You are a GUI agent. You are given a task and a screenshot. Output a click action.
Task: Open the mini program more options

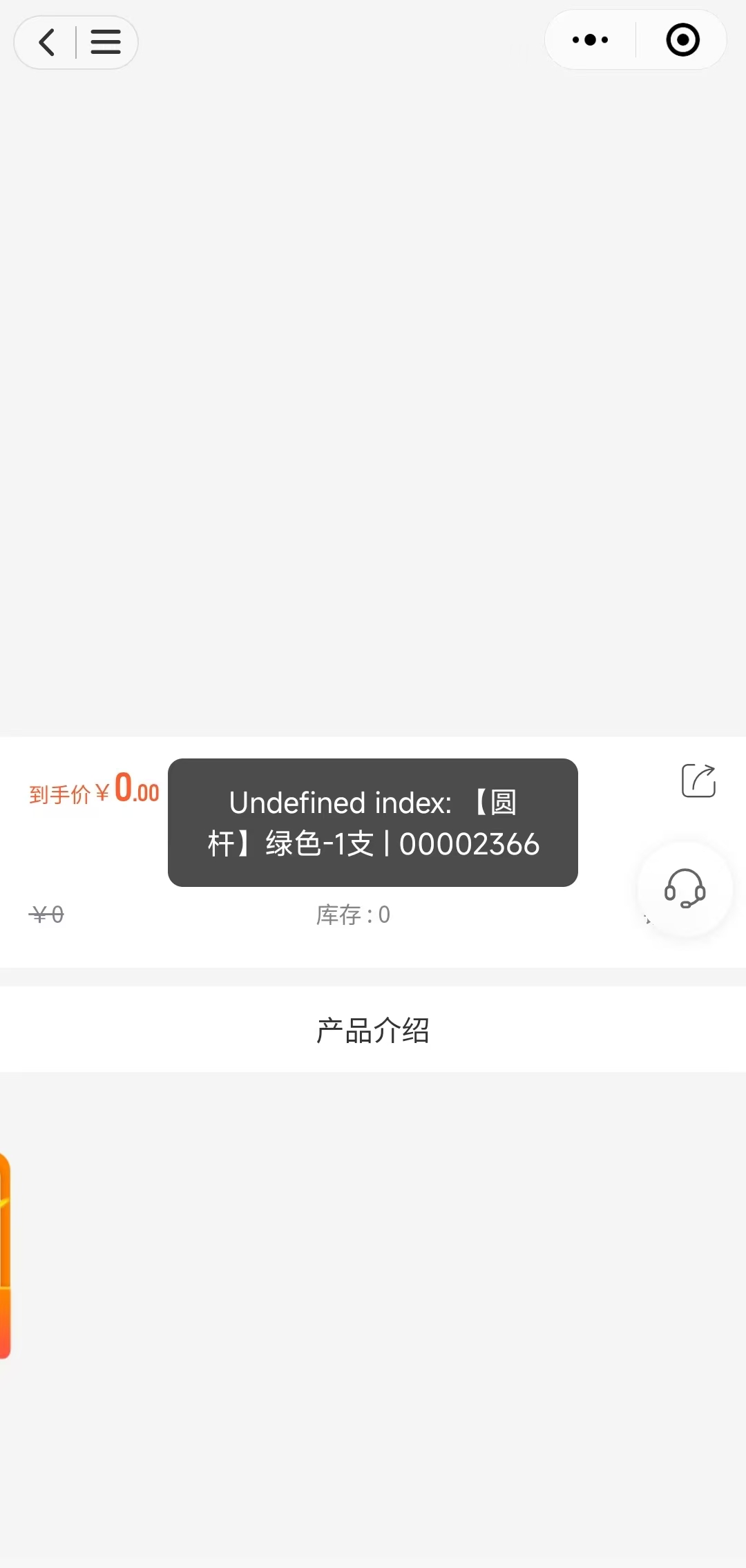coord(590,40)
